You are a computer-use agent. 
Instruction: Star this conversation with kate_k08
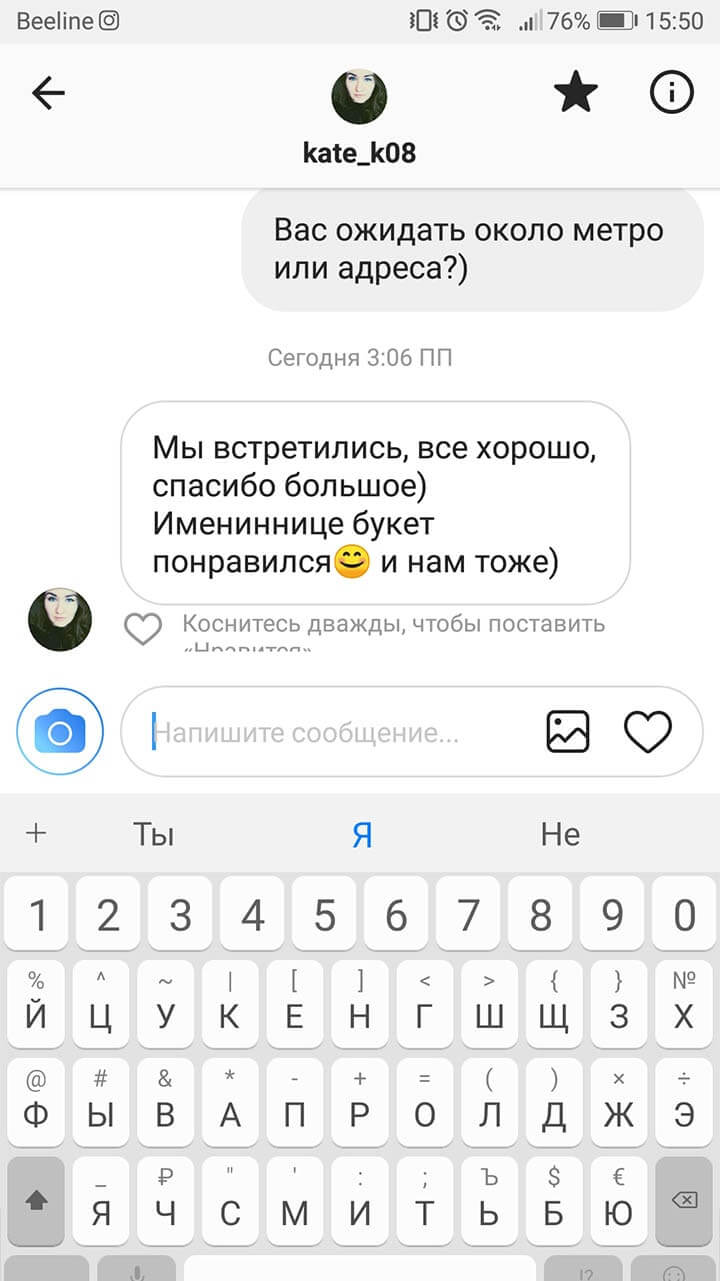tap(575, 94)
